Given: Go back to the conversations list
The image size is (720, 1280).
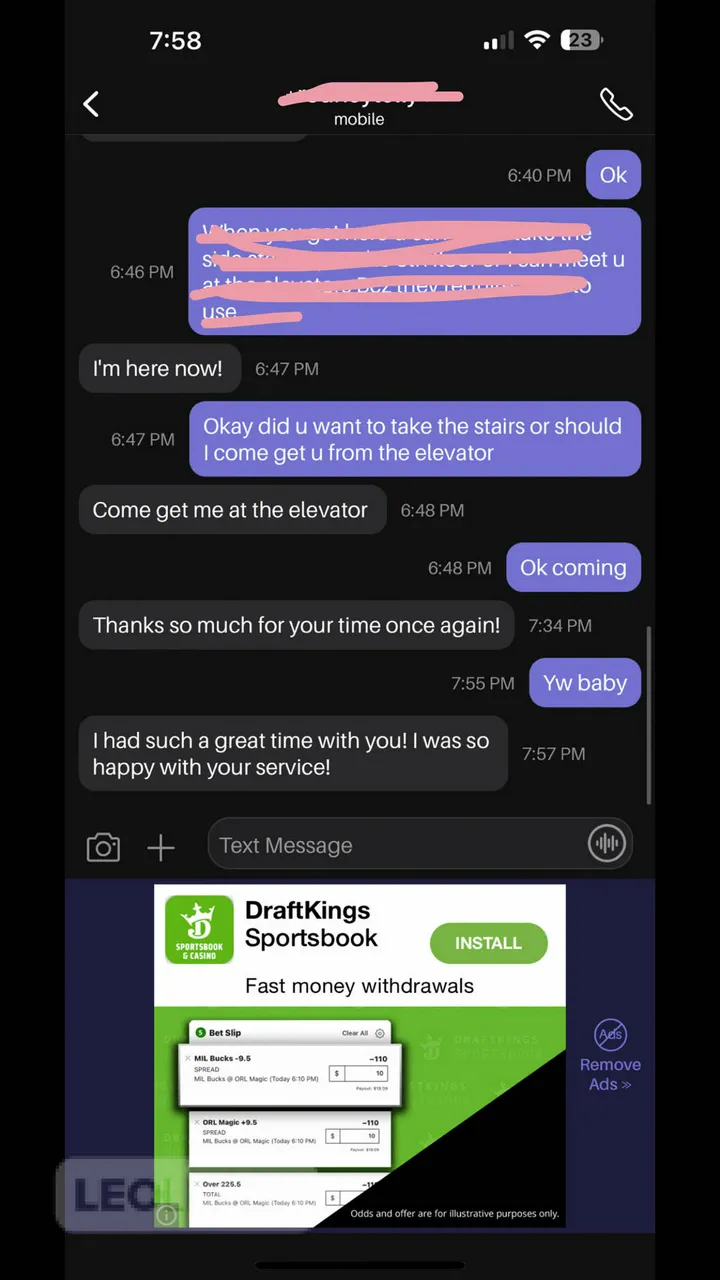Looking at the screenshot, I should point(91,104).
